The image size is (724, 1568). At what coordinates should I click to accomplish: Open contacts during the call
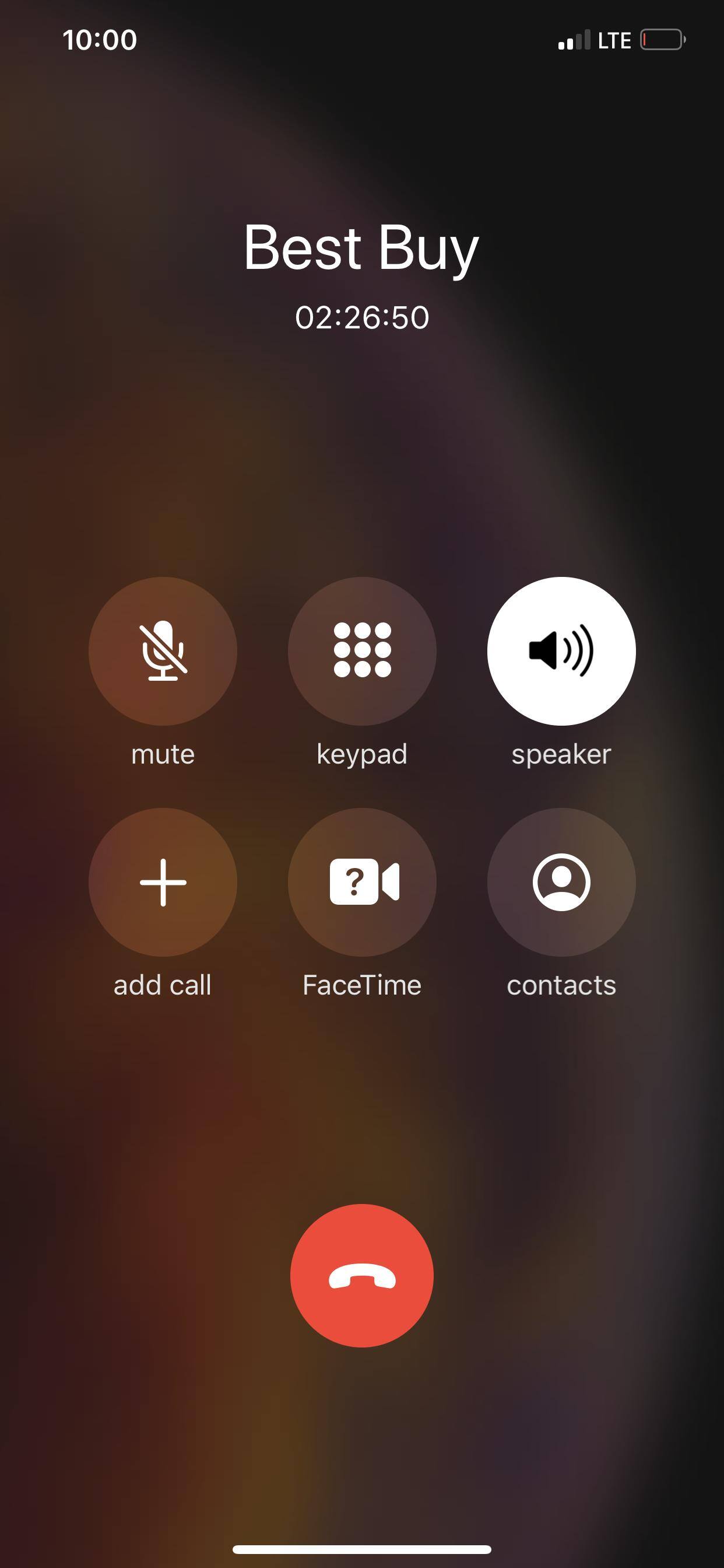561,882
